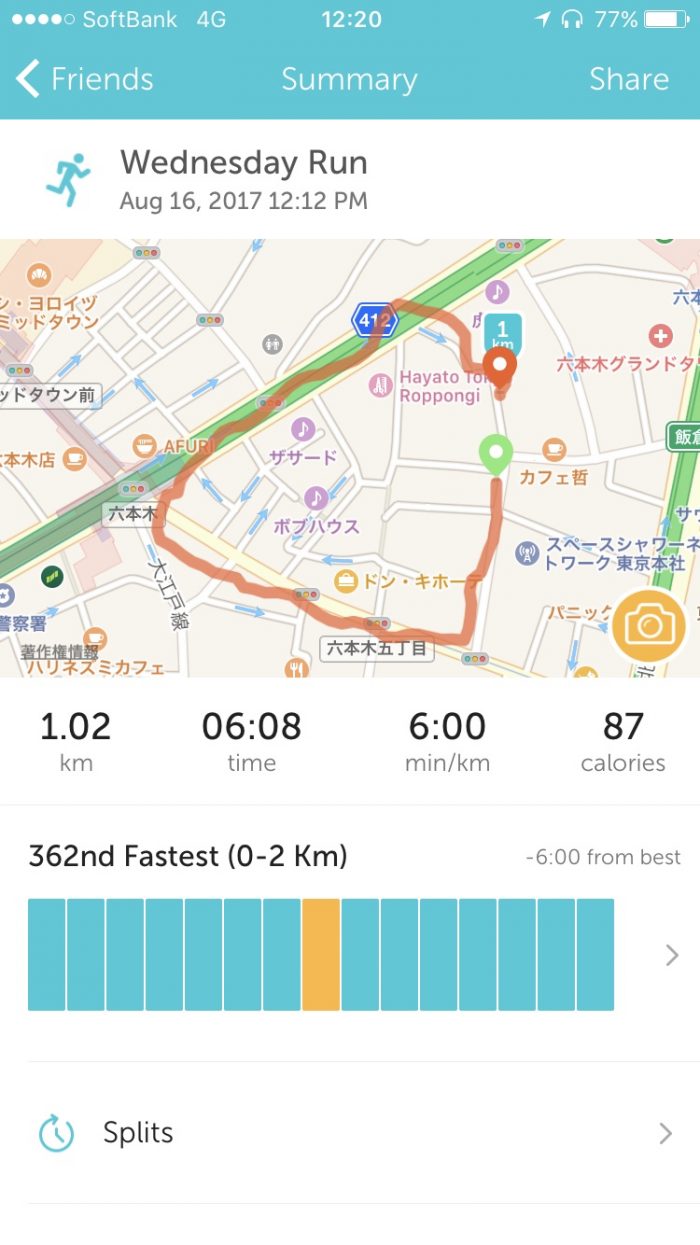The width and height of the screenshot is (700, 1245).
Task: Expand the 362nd Fastest ranking chevron
Action: click(x=671, y=956)
